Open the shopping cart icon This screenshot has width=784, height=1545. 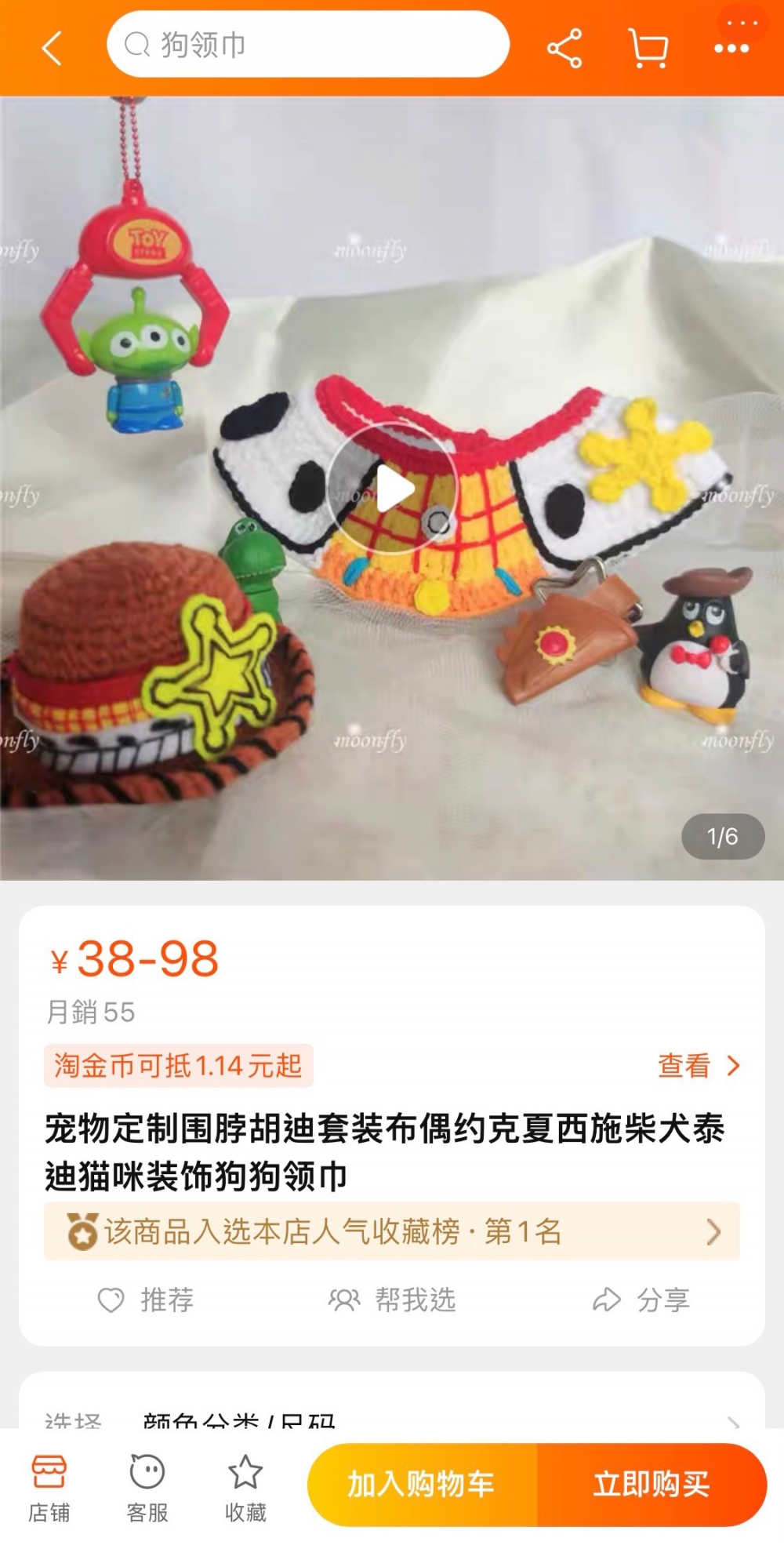click(648, 48)
